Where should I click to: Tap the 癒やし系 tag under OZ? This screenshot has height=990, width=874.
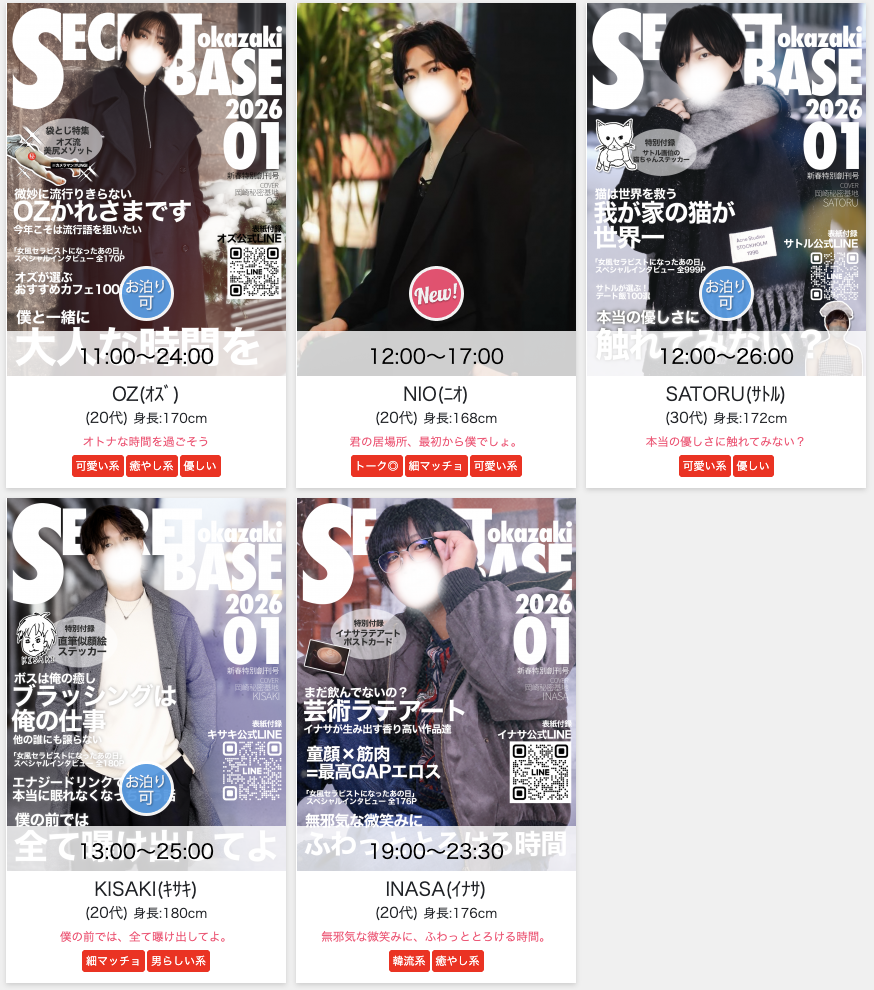pos(152,466)
